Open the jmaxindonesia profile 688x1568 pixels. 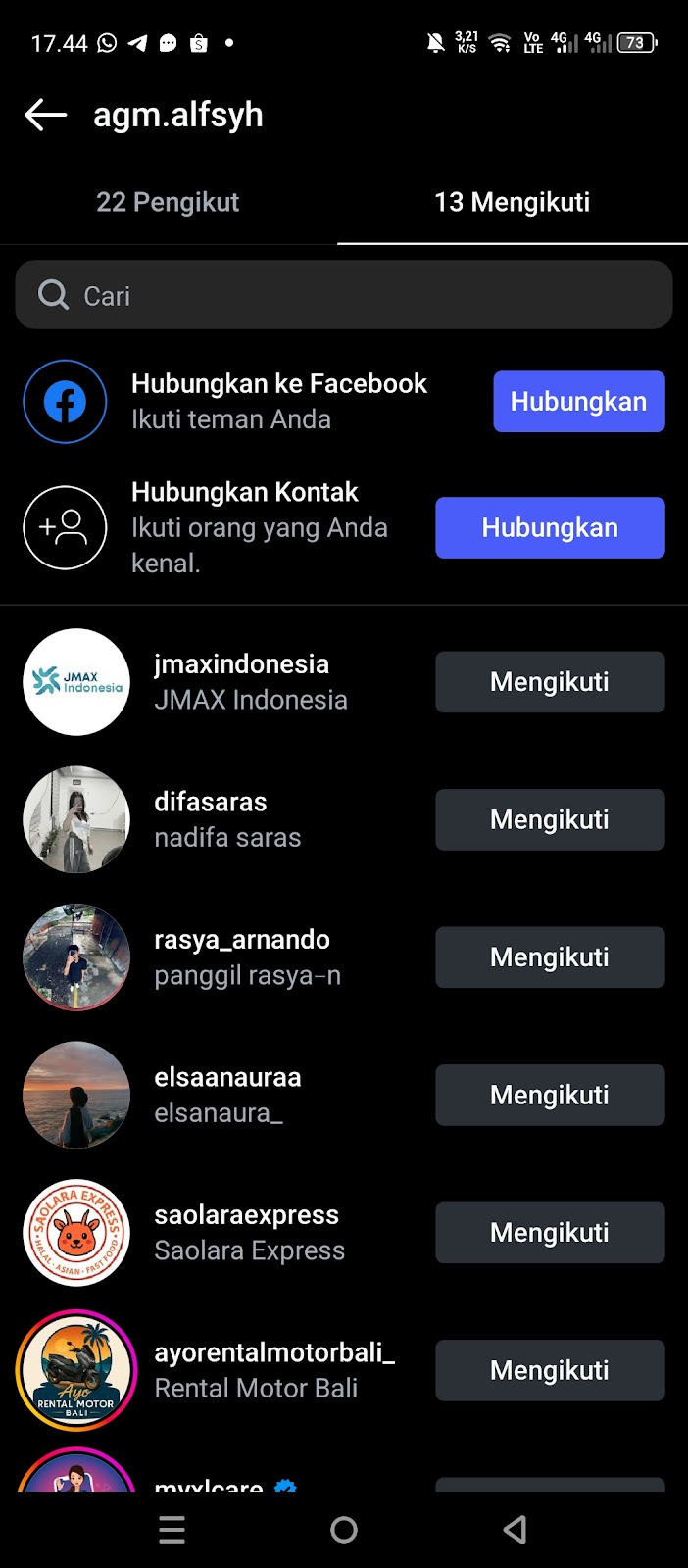(240, 664)
